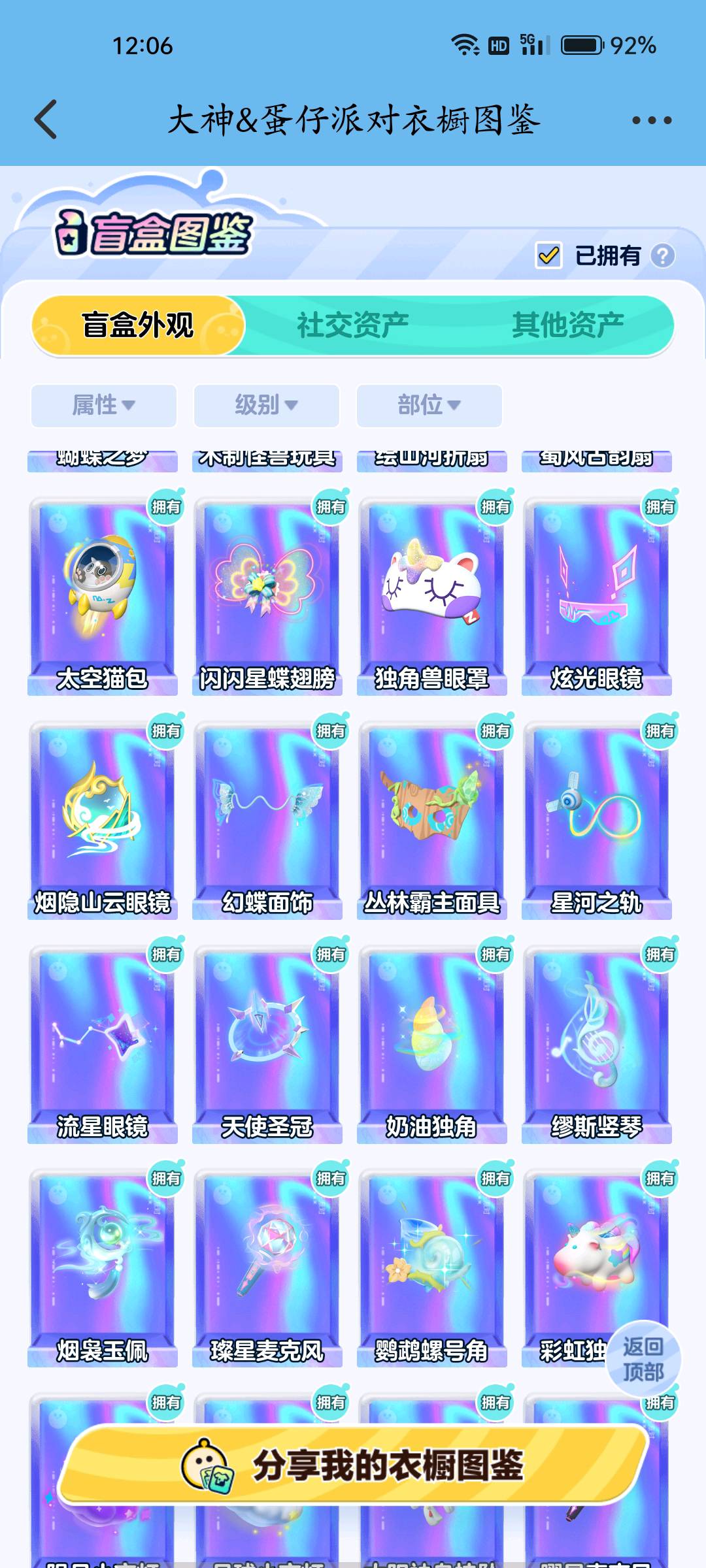Image resolution: width=706 pixels, height=1568 pixels.
Task: Switch to the 其他资产 tab
Action: pyautogui.click(x=567, y=325)
